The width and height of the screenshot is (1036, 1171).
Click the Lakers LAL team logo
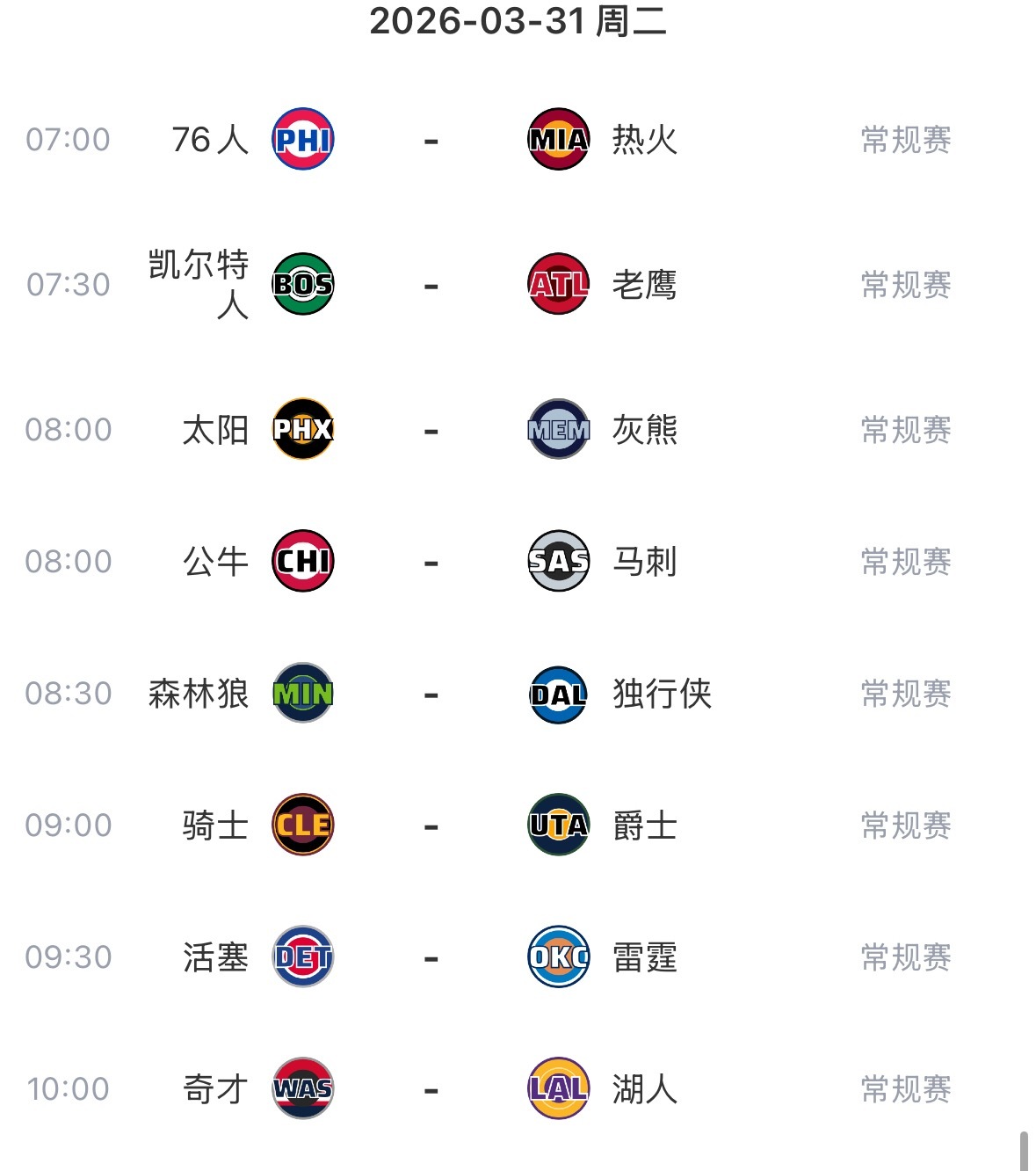pos(557,1088)
